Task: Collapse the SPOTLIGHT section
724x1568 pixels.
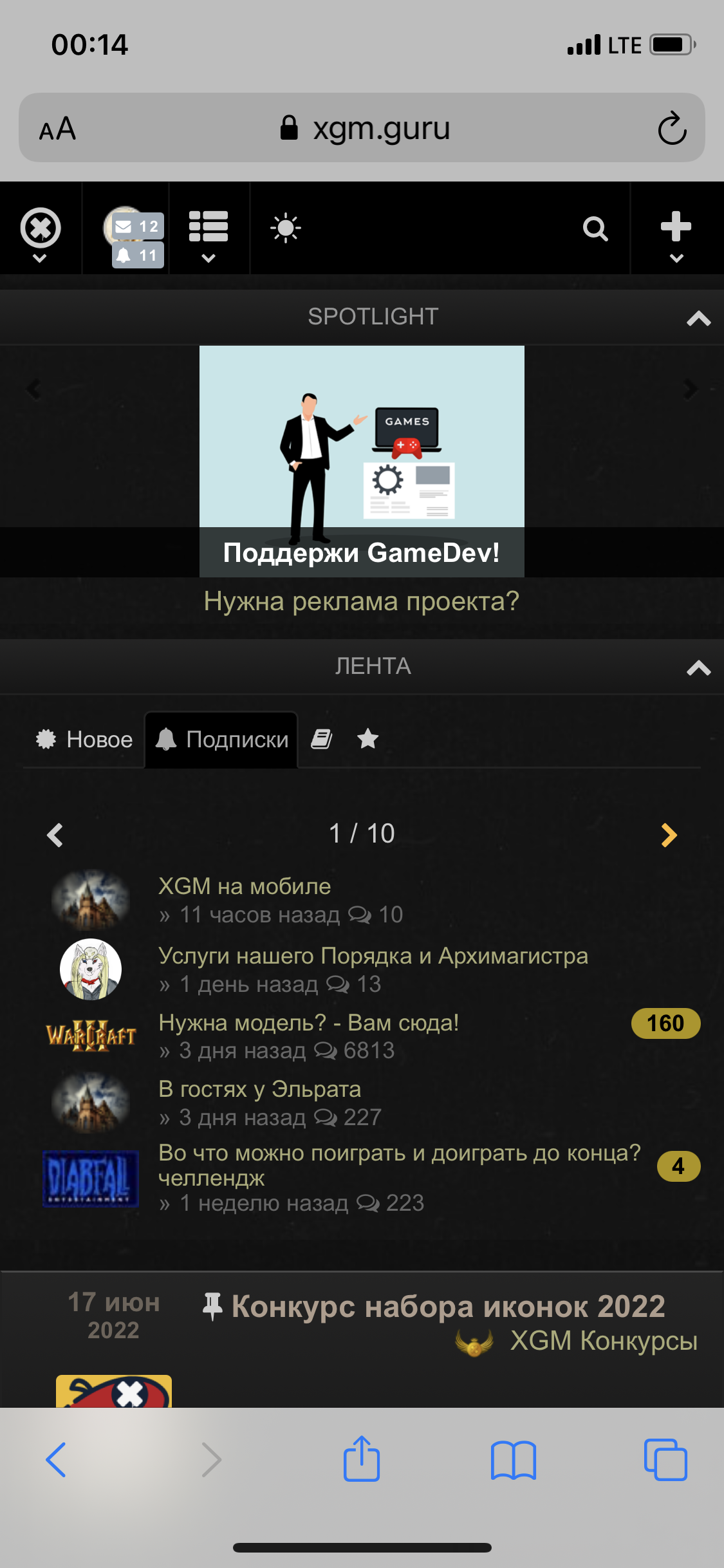Action: 698,318
